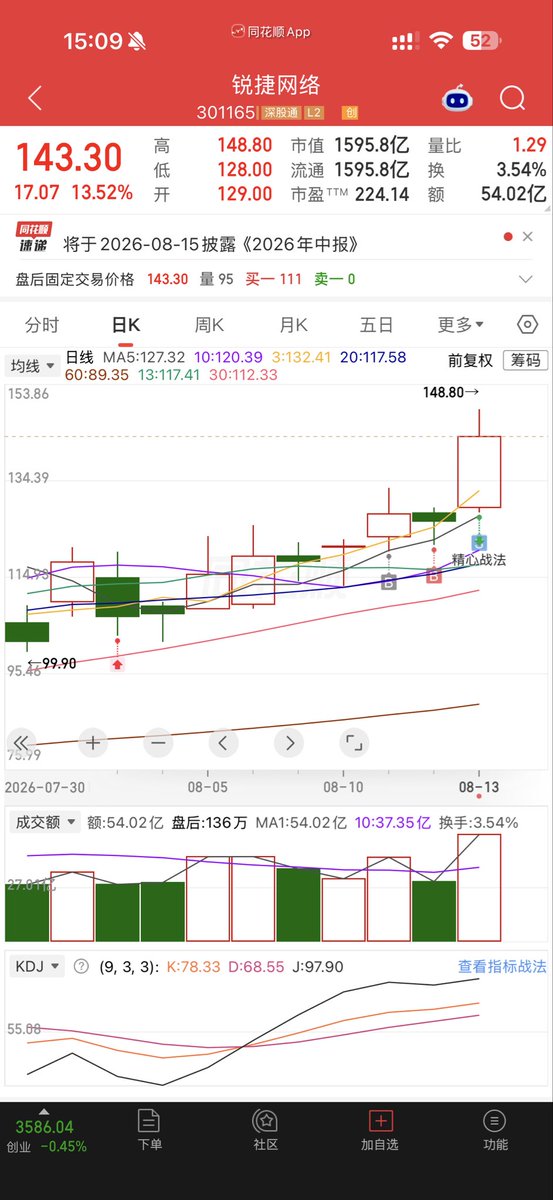Switch to the 月K tab

pyautogui.click(x=293, y=325)
